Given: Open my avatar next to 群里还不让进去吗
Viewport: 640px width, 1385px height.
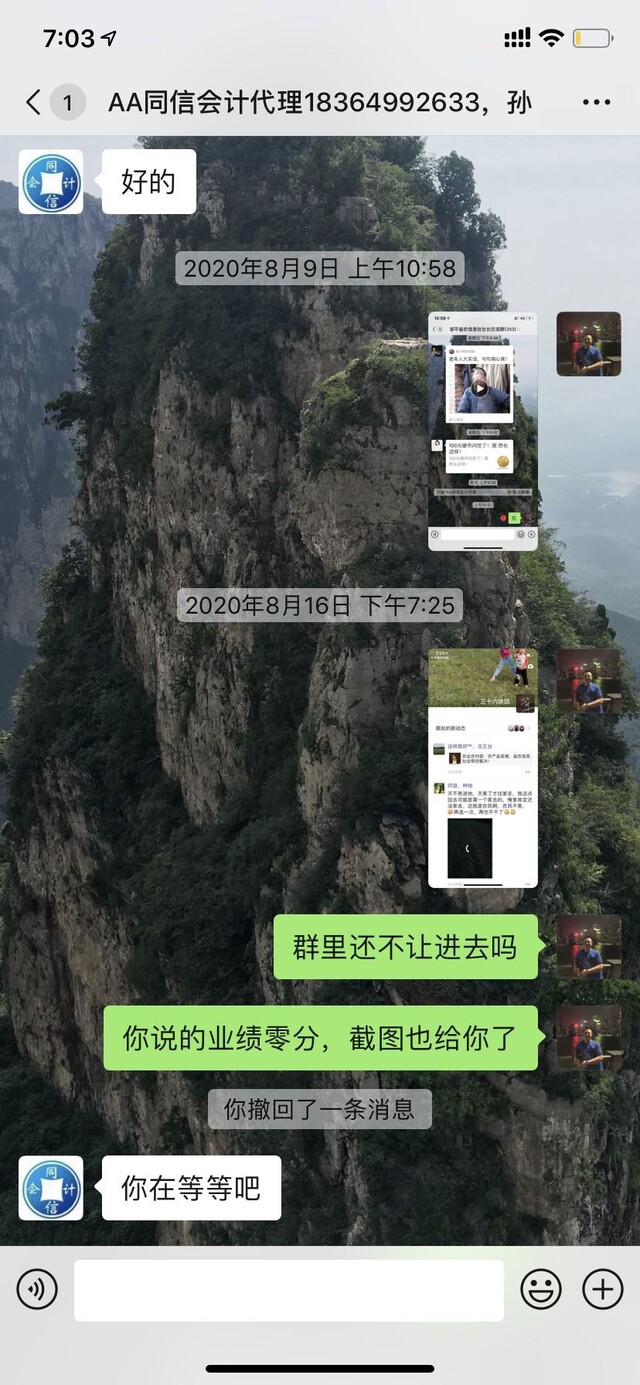Looking at the screenshot, I should pyautogui.click(x=589, y=947).
